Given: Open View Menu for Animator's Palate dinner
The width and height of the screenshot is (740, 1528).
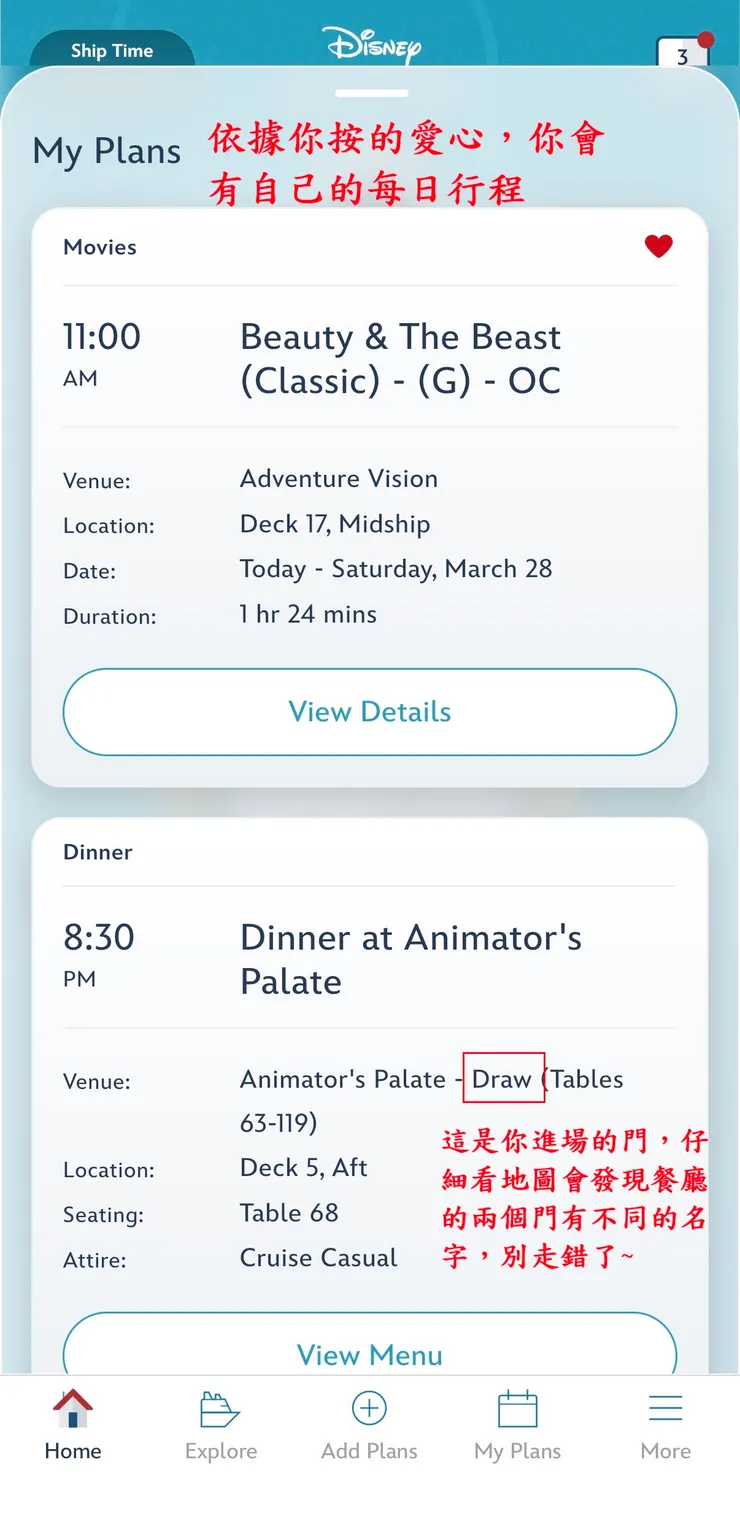Looking at the screenshot, I should (370, 1352).
